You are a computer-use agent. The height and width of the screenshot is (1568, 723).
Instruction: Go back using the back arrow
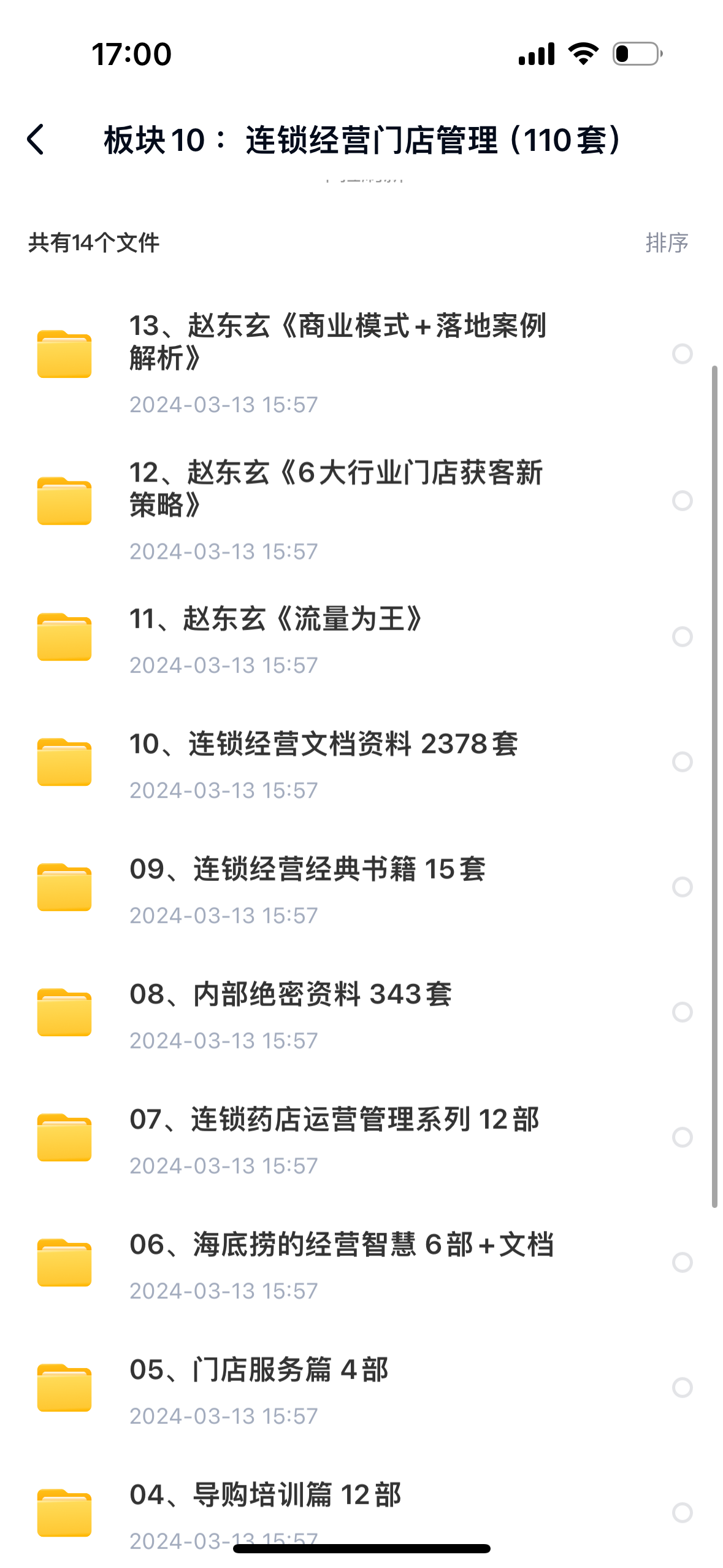(37, 140)
